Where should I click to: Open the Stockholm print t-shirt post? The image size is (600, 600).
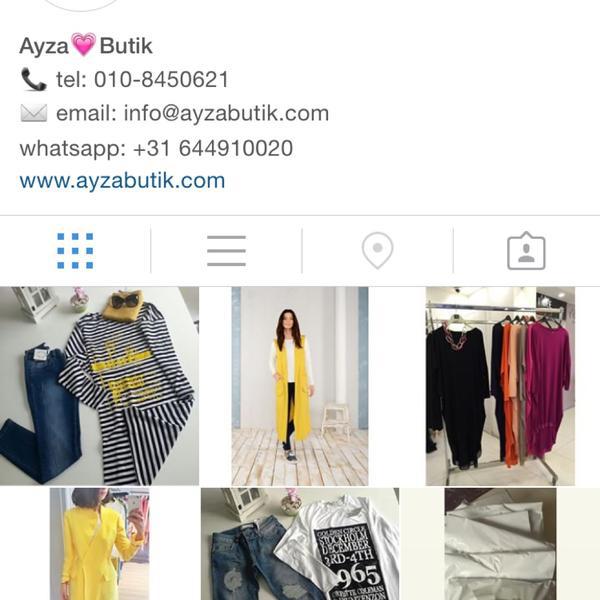[299, 544]
